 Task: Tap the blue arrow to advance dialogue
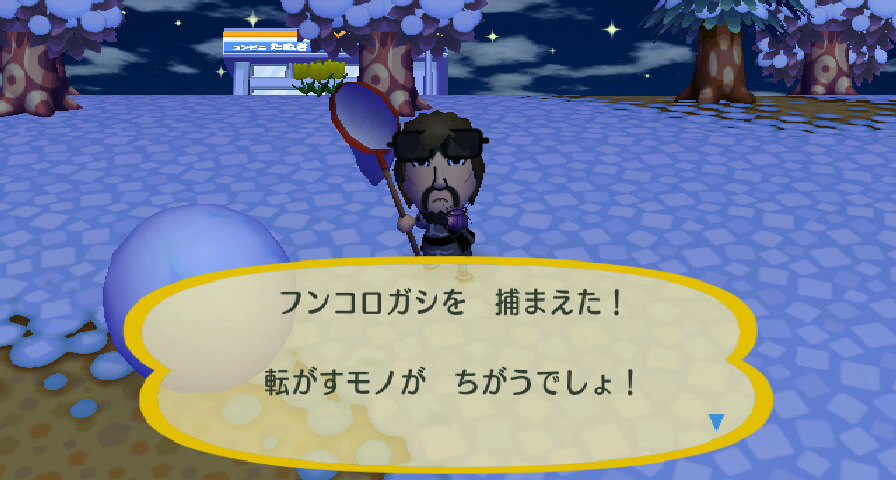click(x=716, y=422)
